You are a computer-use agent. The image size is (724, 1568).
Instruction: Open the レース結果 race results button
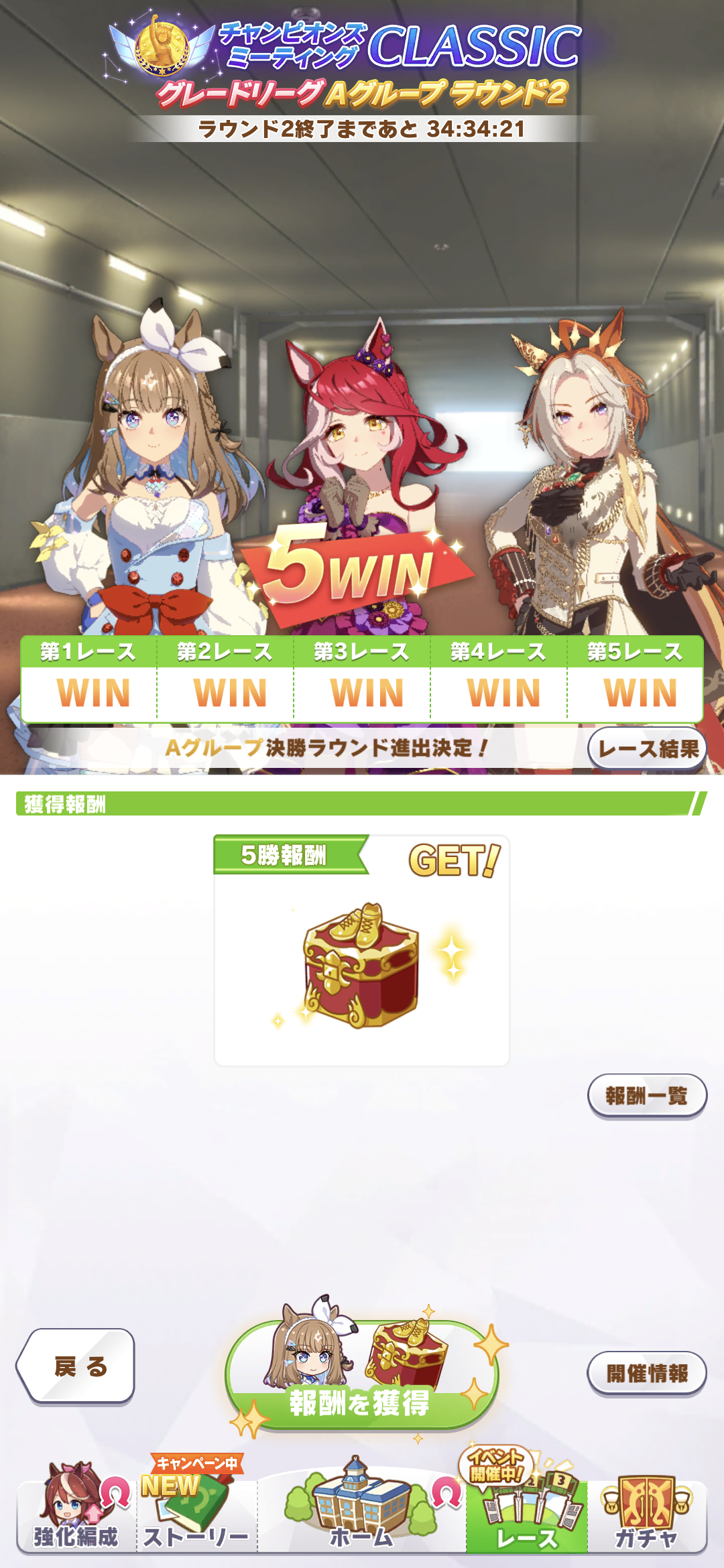(x=647, y=748)
